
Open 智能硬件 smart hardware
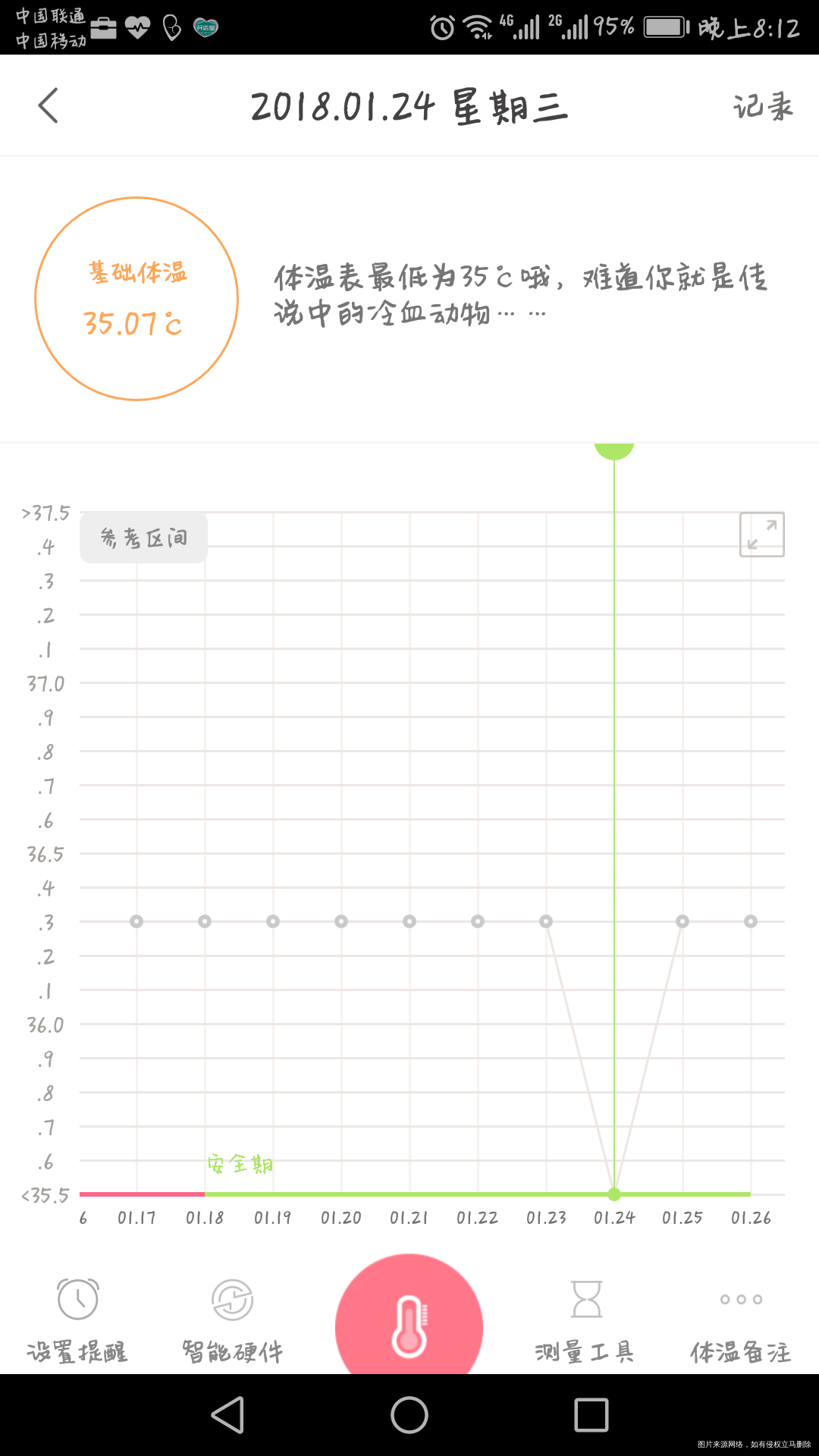(232, 1319)
